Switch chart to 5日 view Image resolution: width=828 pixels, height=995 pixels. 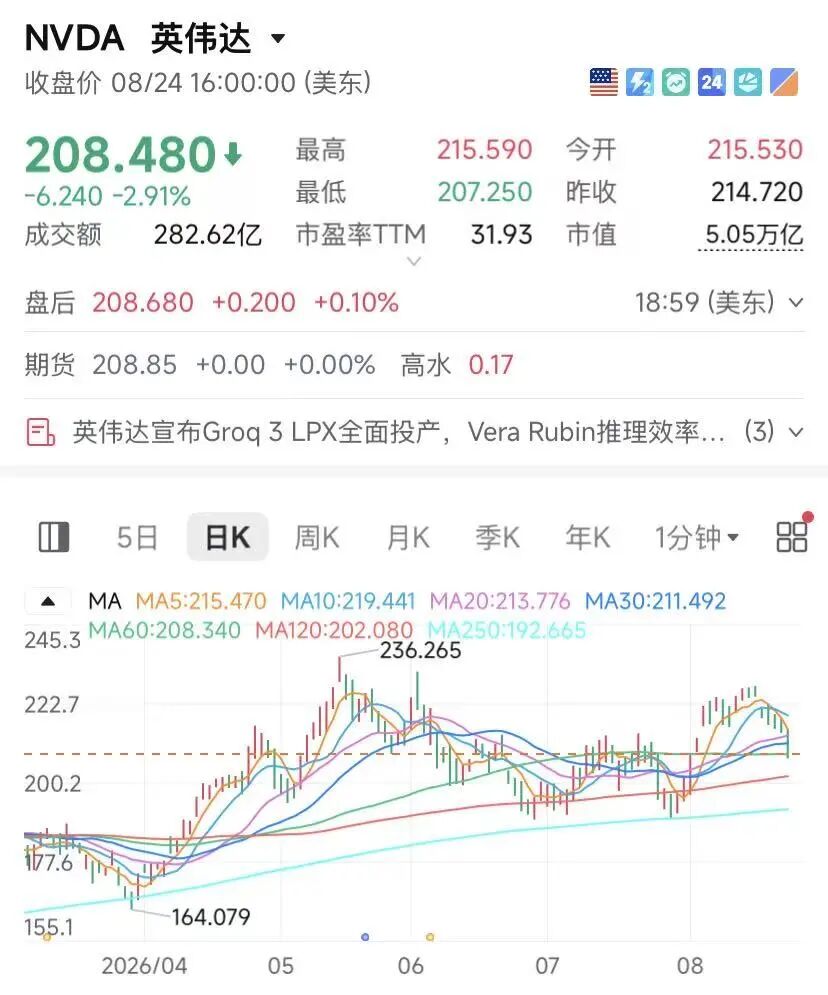coord(137,537)
